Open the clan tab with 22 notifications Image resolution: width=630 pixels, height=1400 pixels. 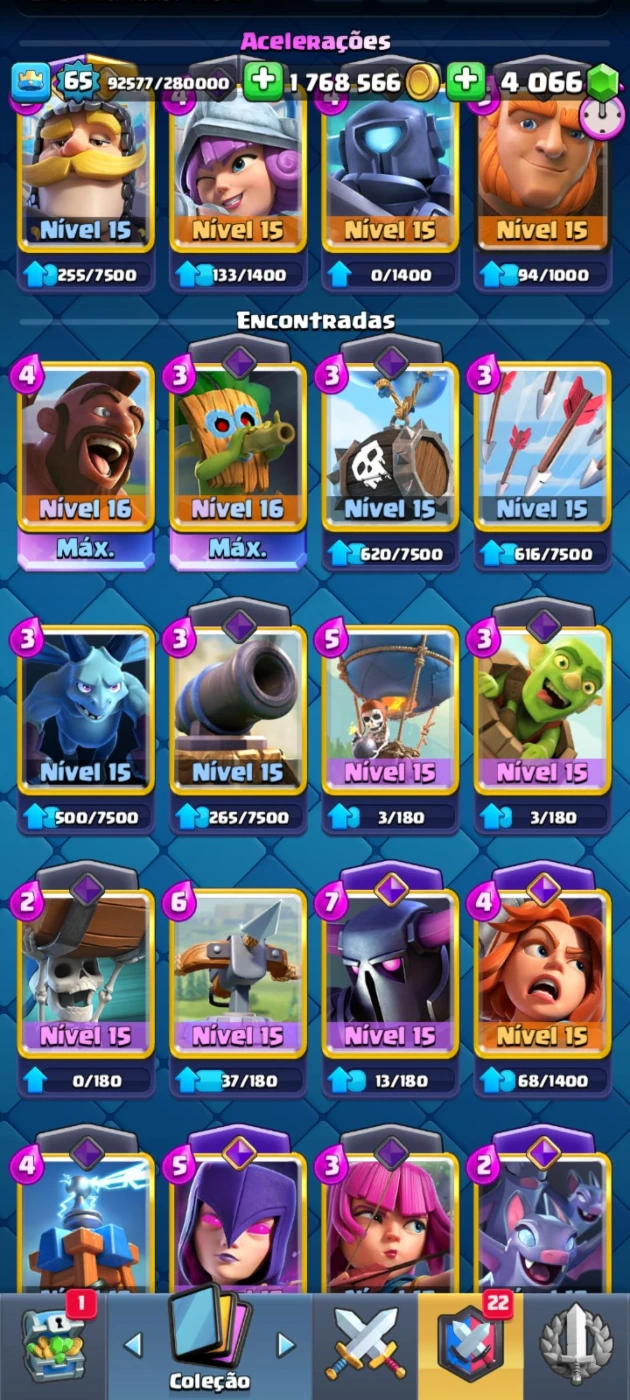[470, 1345]
